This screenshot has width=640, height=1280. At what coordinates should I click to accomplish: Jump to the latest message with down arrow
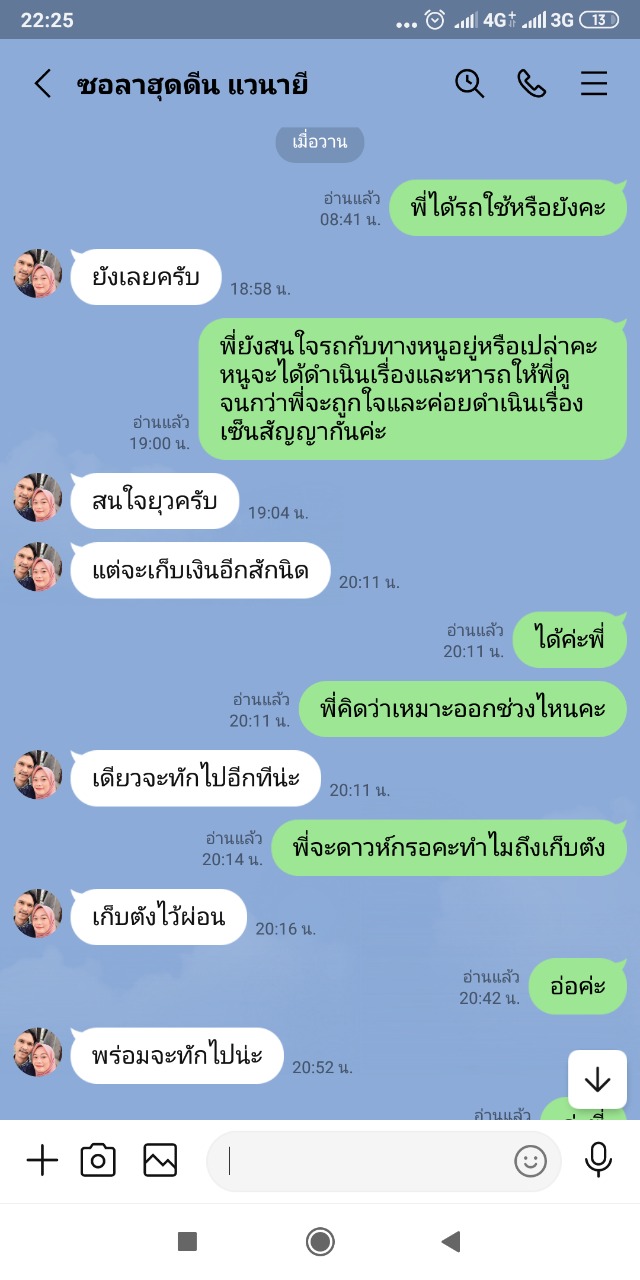pos(597,1079)
